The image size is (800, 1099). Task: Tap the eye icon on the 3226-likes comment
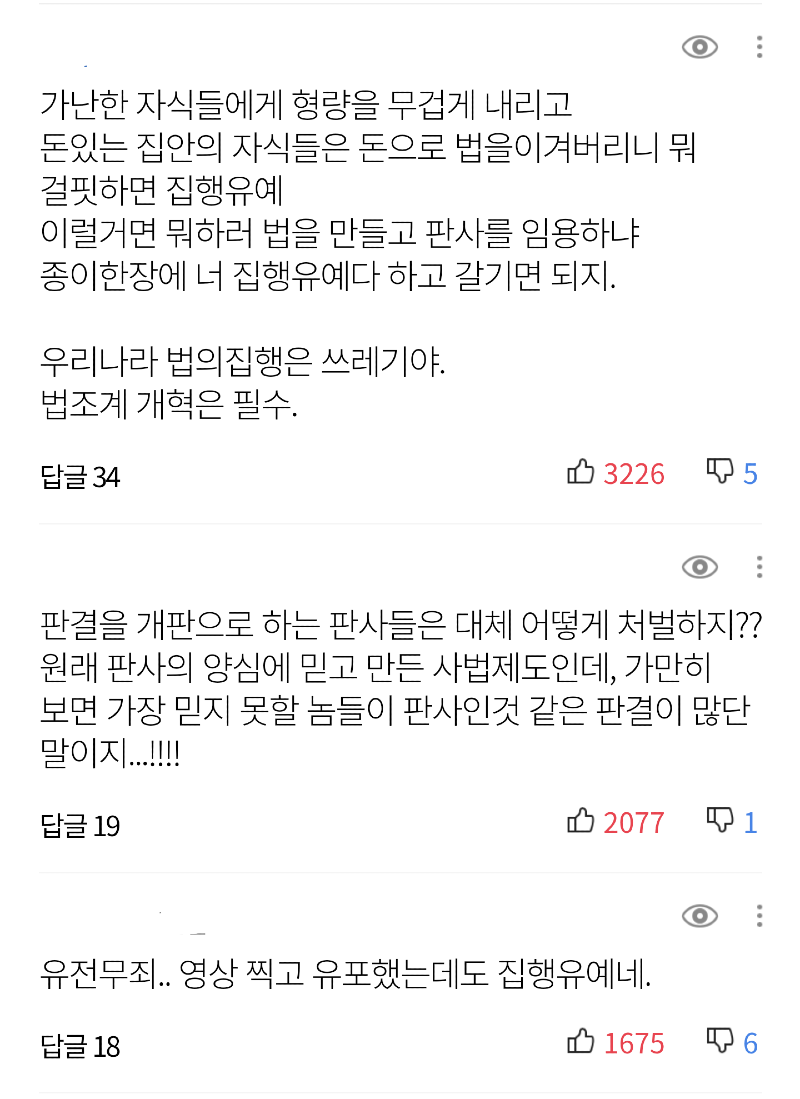pos(700,47)
